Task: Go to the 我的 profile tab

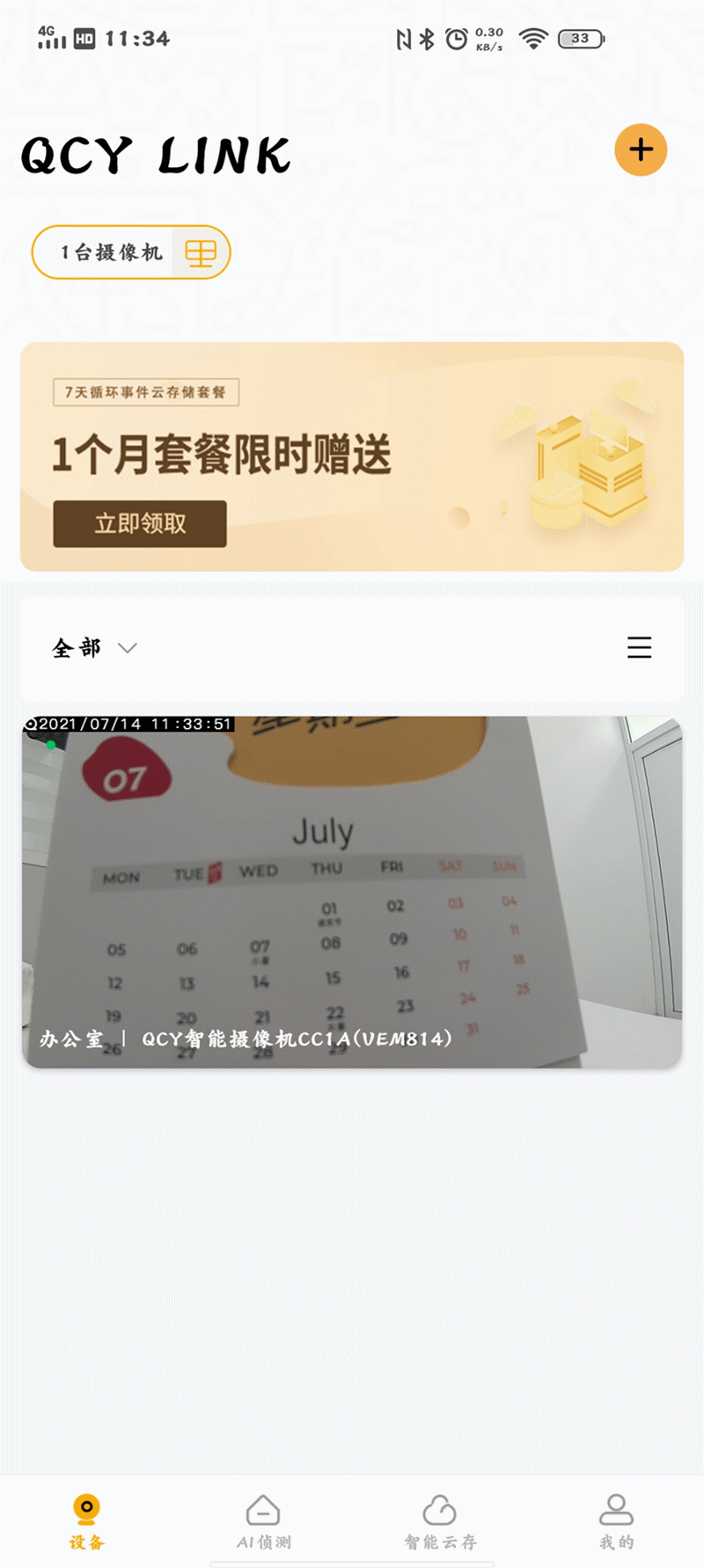Action: (616, 1521)
